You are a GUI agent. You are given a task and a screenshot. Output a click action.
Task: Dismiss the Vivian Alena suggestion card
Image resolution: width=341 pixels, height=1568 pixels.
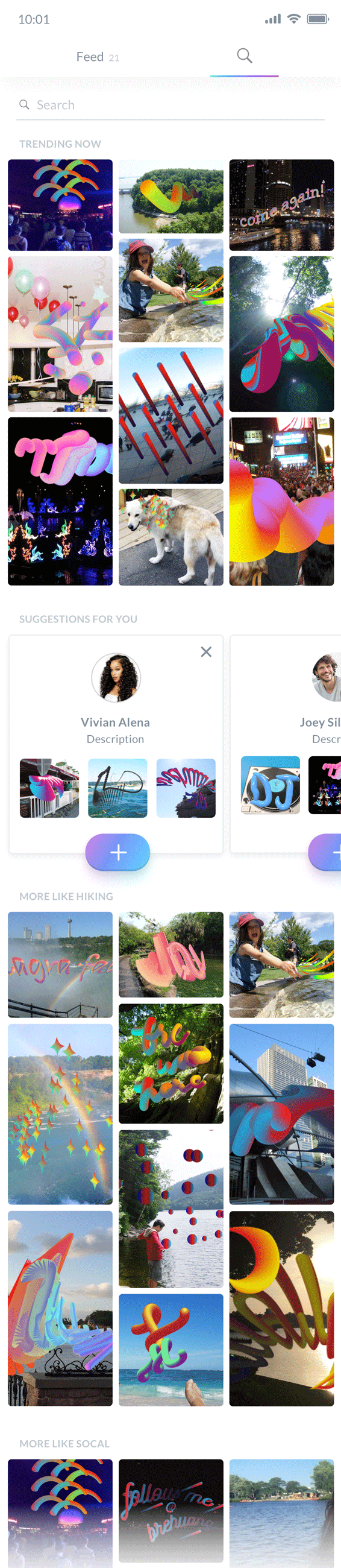click(206, 651)
